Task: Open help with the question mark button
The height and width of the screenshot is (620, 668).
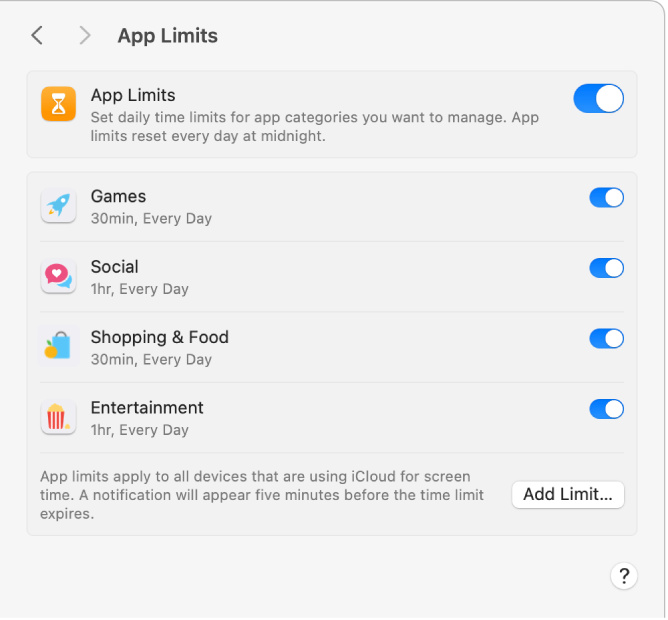Action: [624, 575]
